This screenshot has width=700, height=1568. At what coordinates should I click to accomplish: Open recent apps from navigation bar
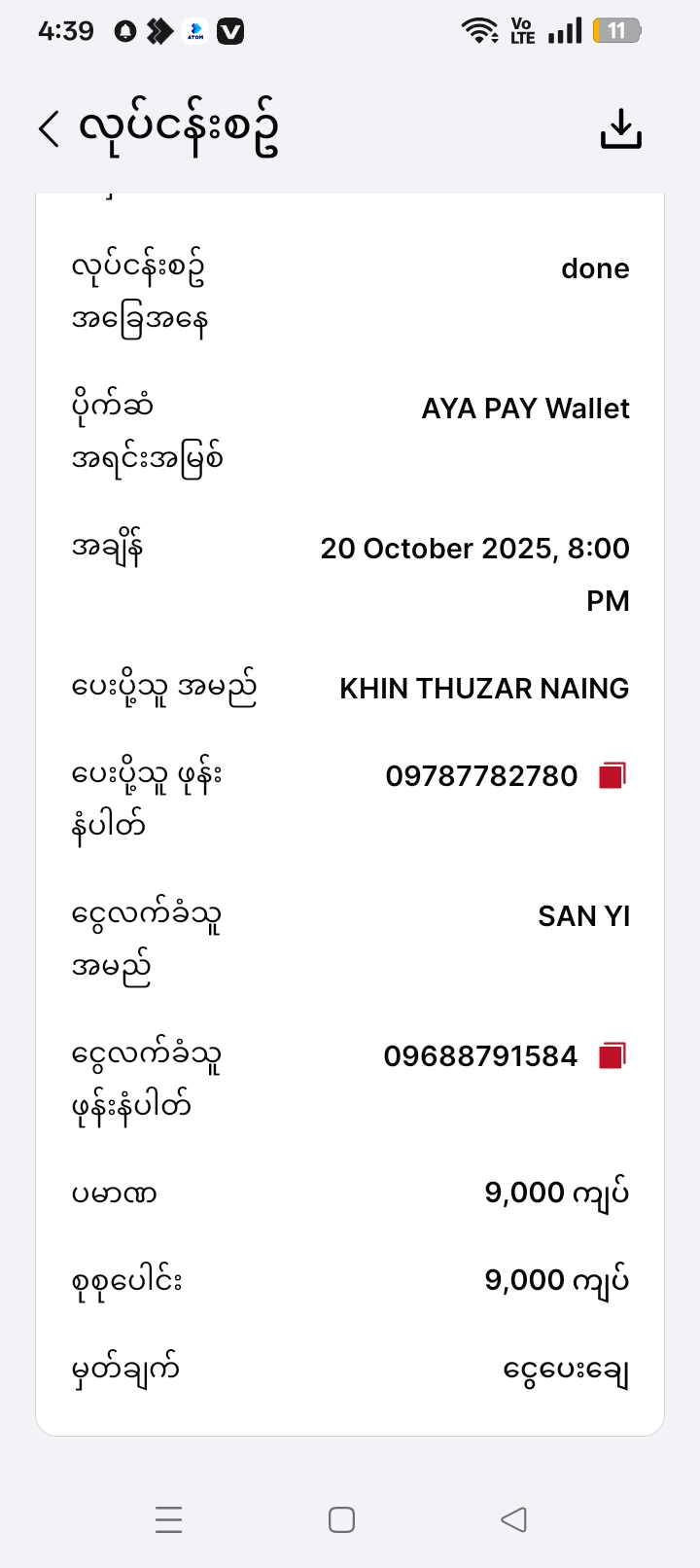click(x=169, y=1519)
